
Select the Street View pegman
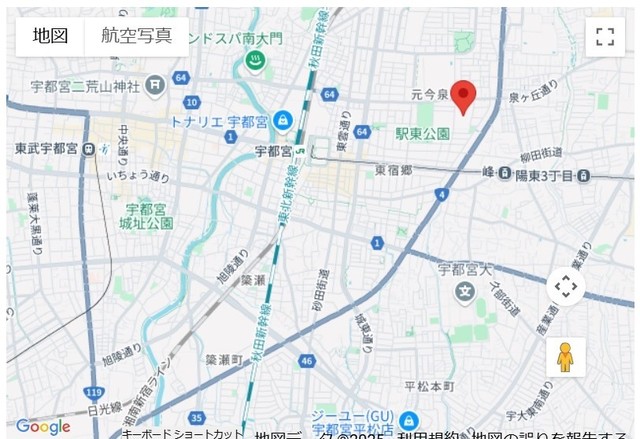(x=565, y=358)
